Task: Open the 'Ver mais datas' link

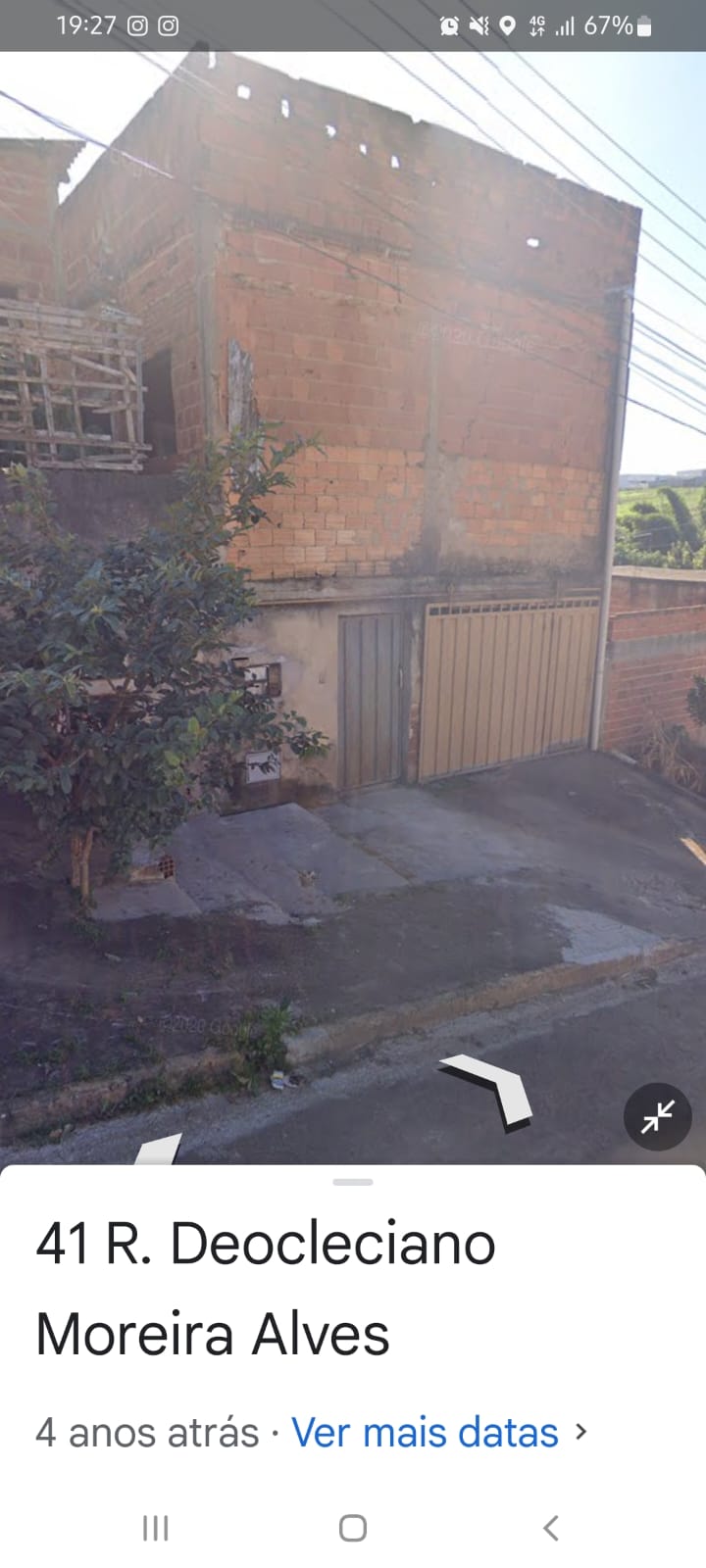Action: tap(425, 1432)
